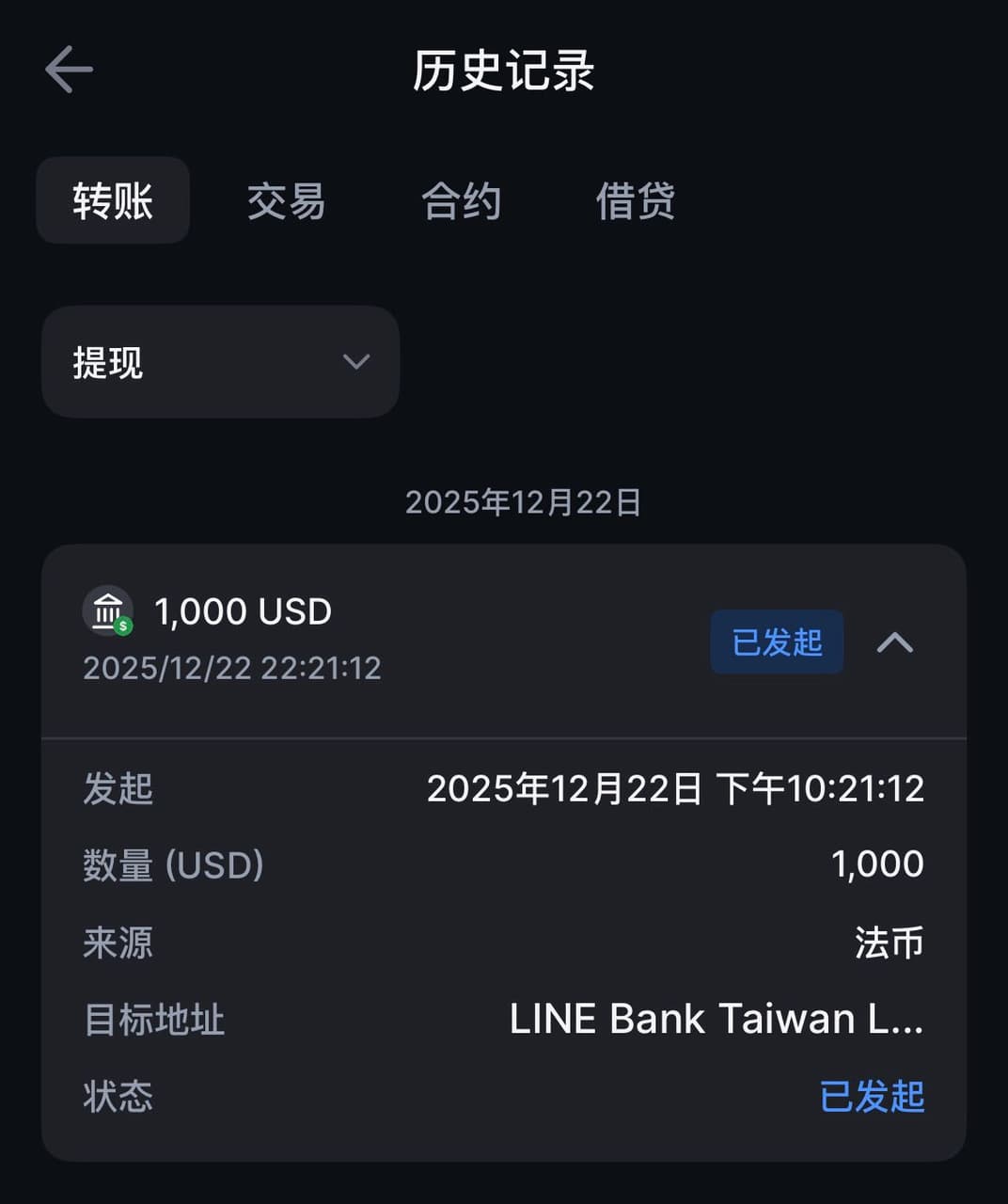This screenshot has width=1008, height=1204.
Task: Tap the transaction timestamp 2025/12/22 22:21:12
Action: [x=232, y=669]
